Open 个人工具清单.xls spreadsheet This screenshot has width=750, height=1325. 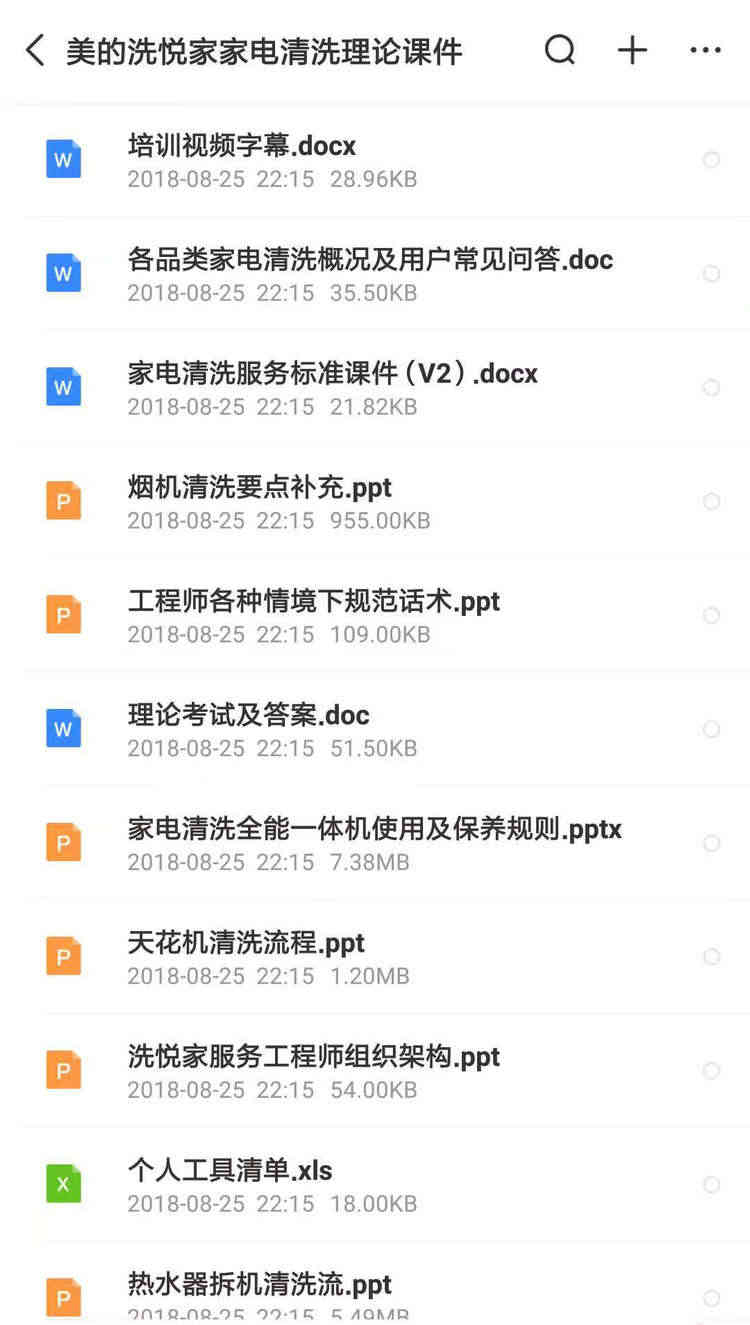click(230, 1170)
